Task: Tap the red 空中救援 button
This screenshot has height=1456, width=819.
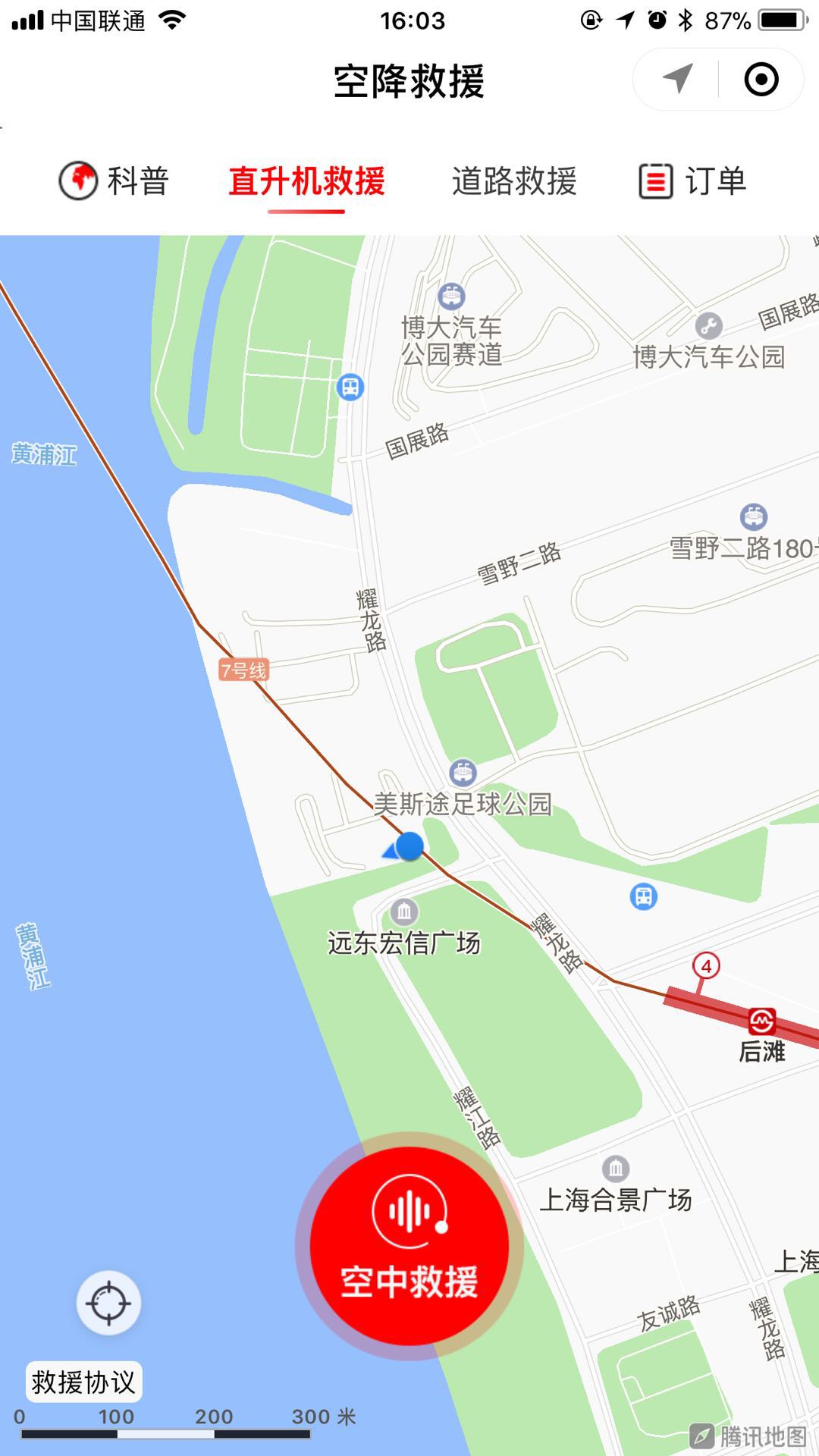Action: click(409, 1246)
